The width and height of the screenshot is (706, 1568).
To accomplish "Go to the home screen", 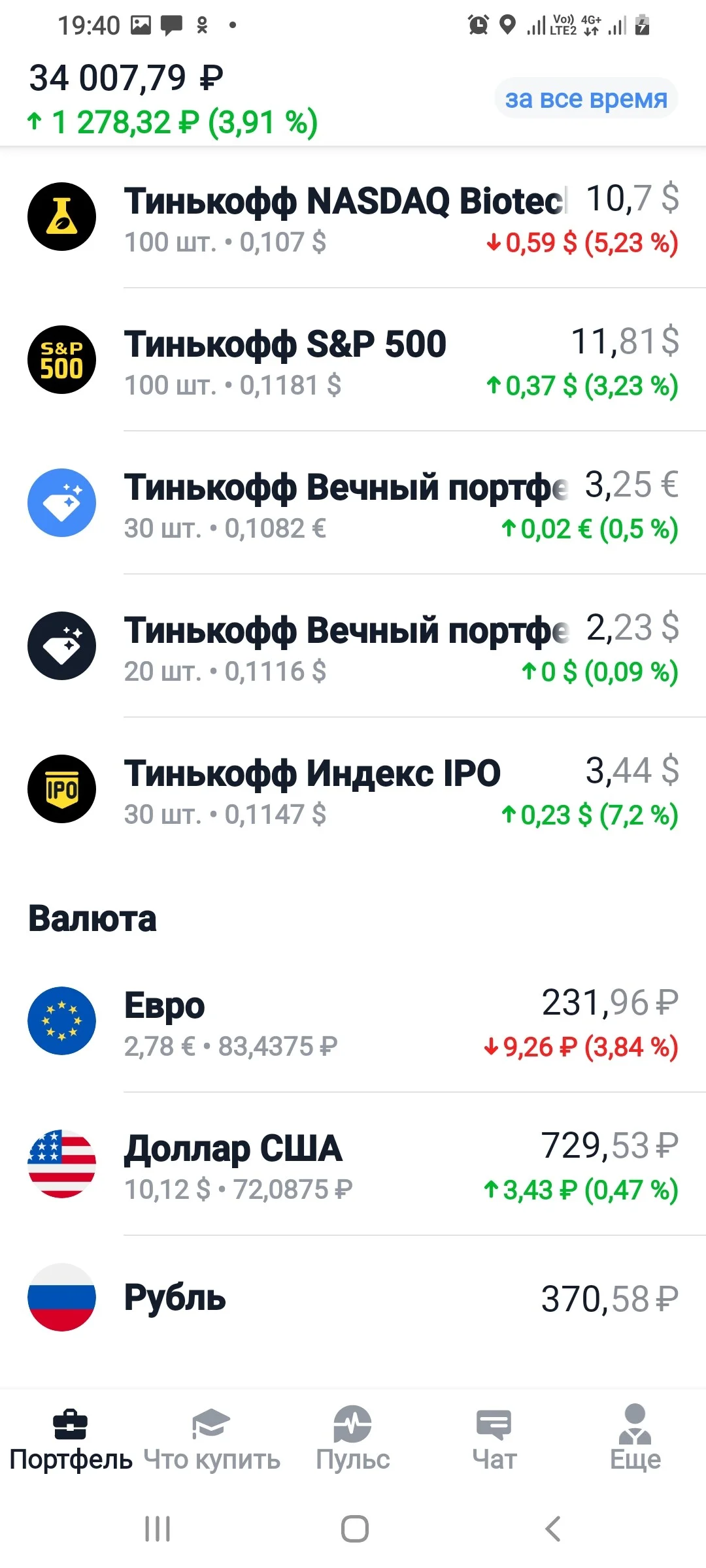I will (x=354, y=1529).
